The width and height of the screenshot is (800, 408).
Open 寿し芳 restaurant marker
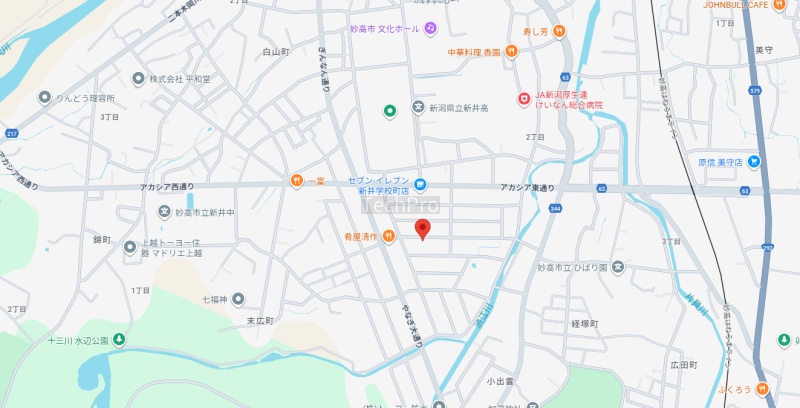559,31
